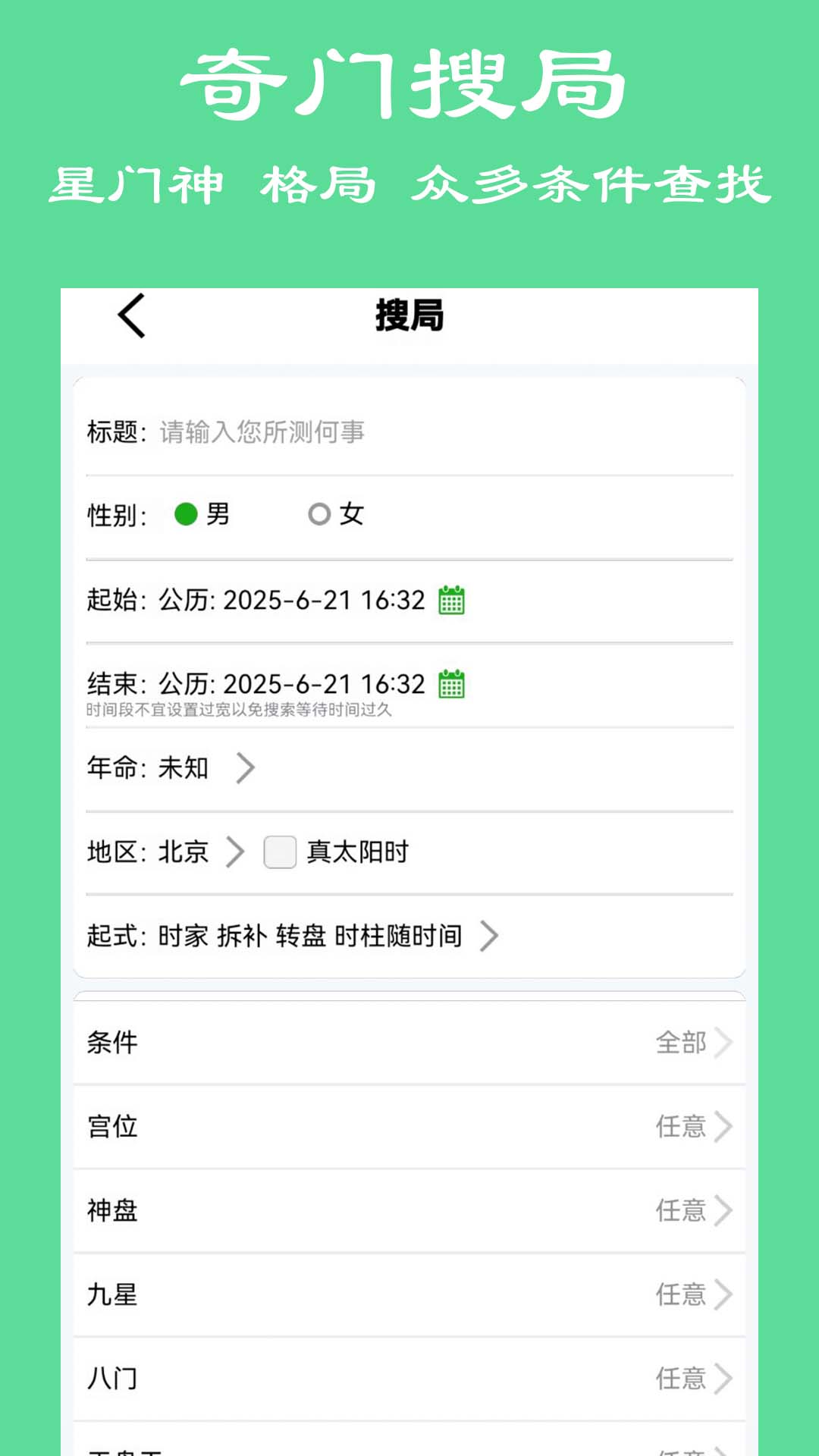Select the 条件 row in the list

point(112,1043)
